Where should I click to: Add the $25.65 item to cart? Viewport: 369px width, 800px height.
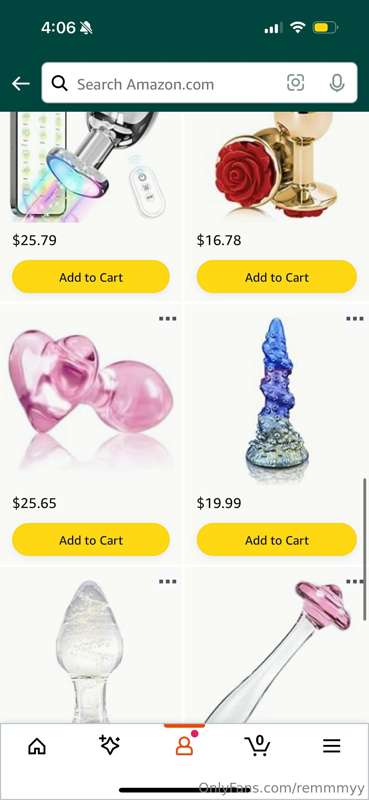tap(91, 540)
